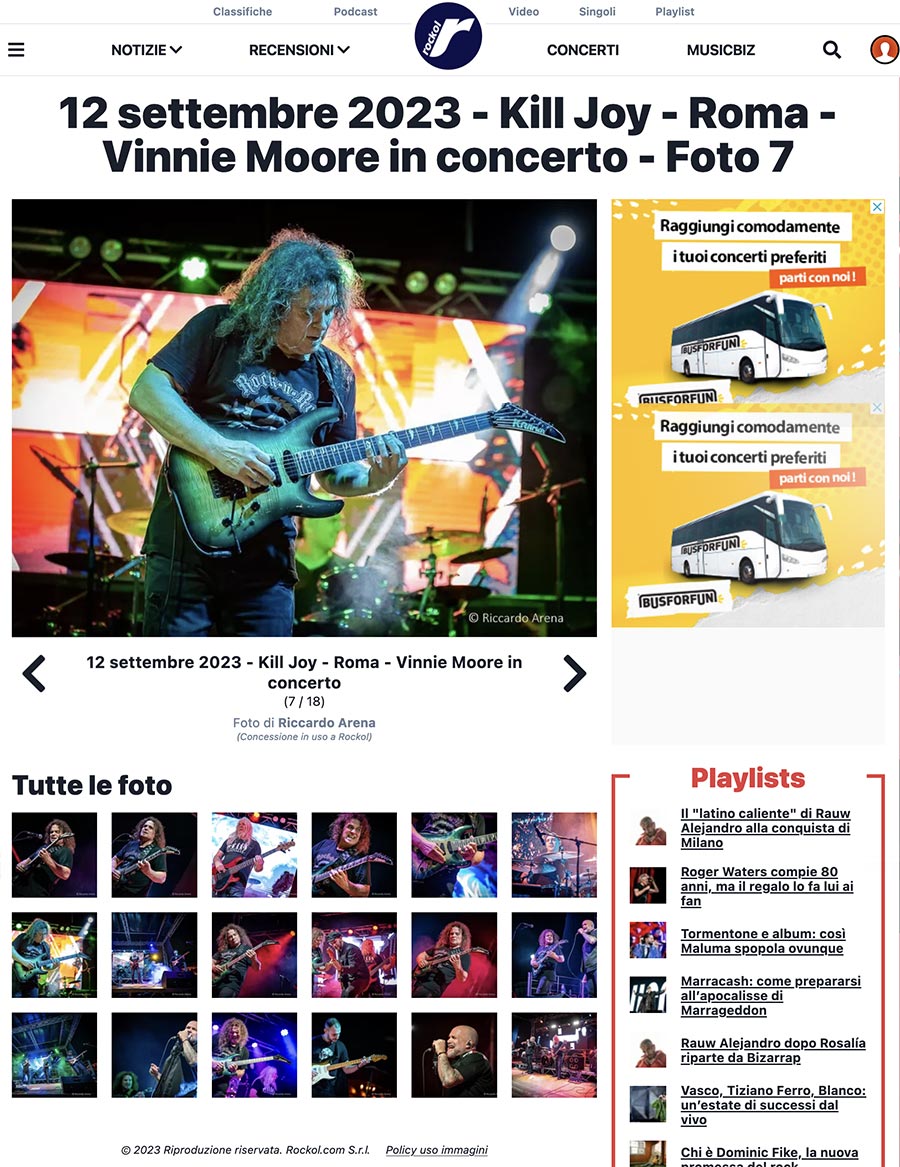Open Roger Waters compie 80 anni article

766,886
